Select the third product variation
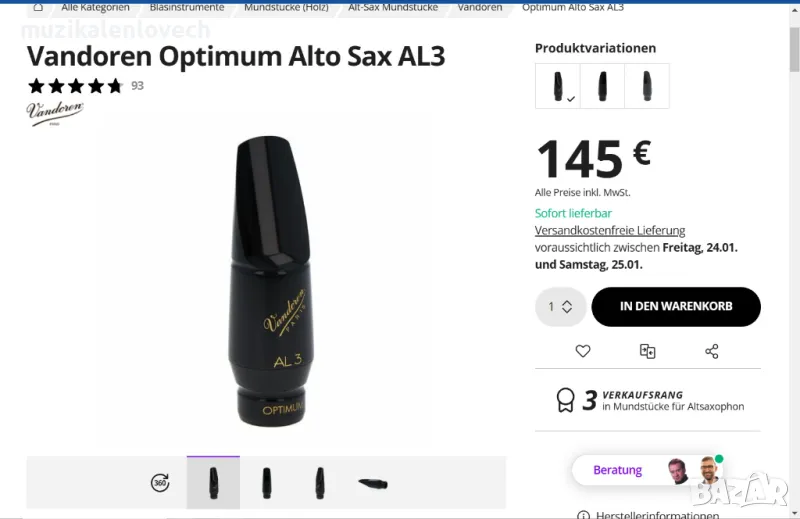The height and width of the screenshot is (519, 800). (x=647, y=86)
